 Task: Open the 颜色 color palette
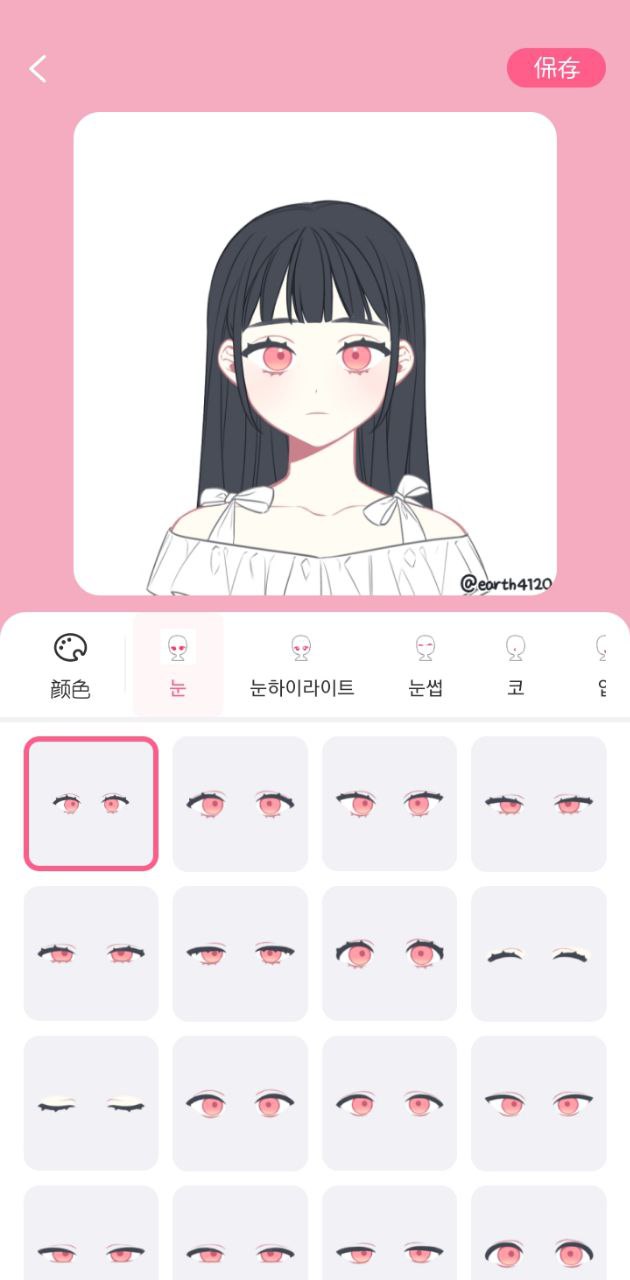[x=70, y=666]
